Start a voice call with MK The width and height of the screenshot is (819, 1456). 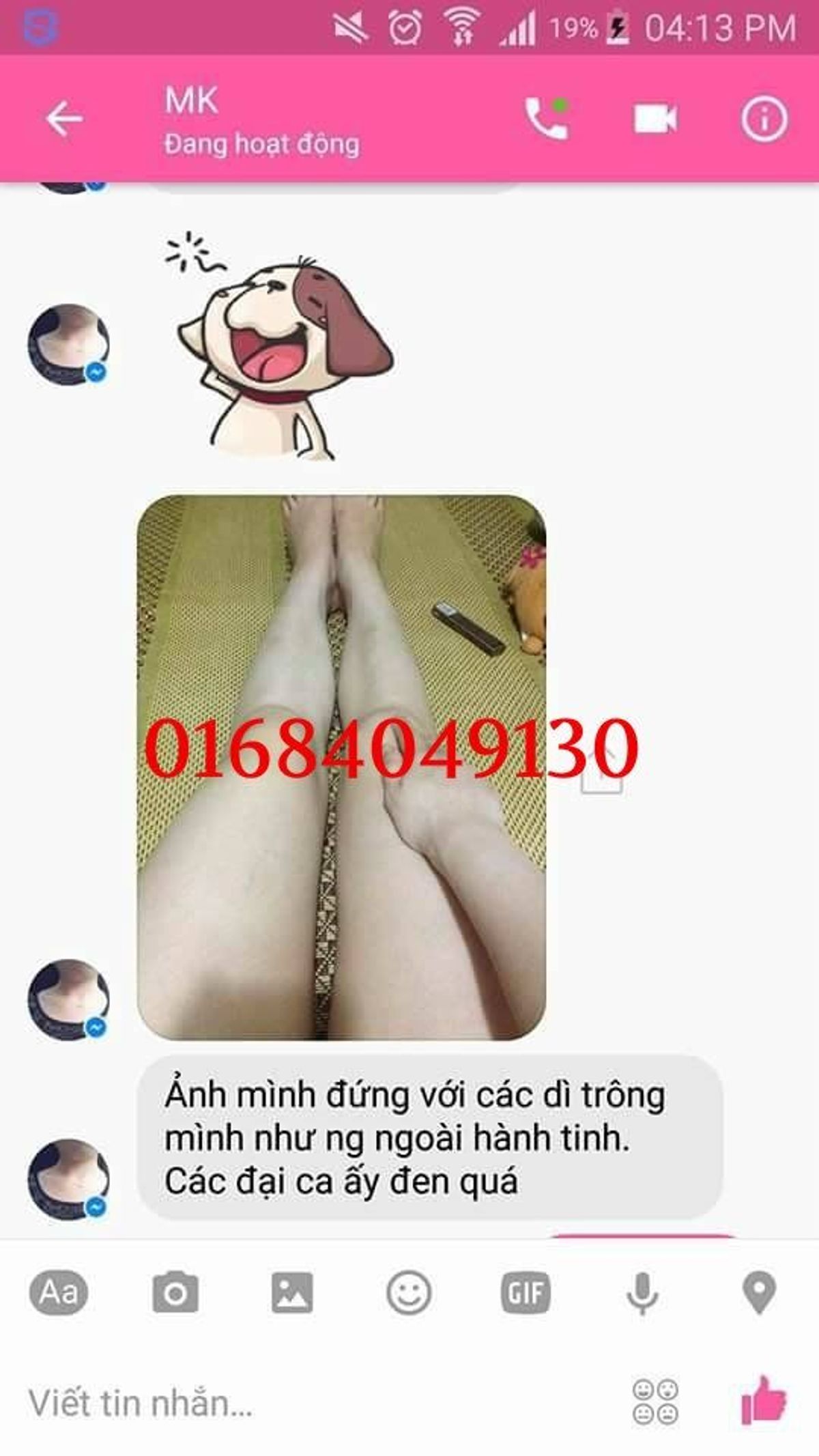[546, 119]
